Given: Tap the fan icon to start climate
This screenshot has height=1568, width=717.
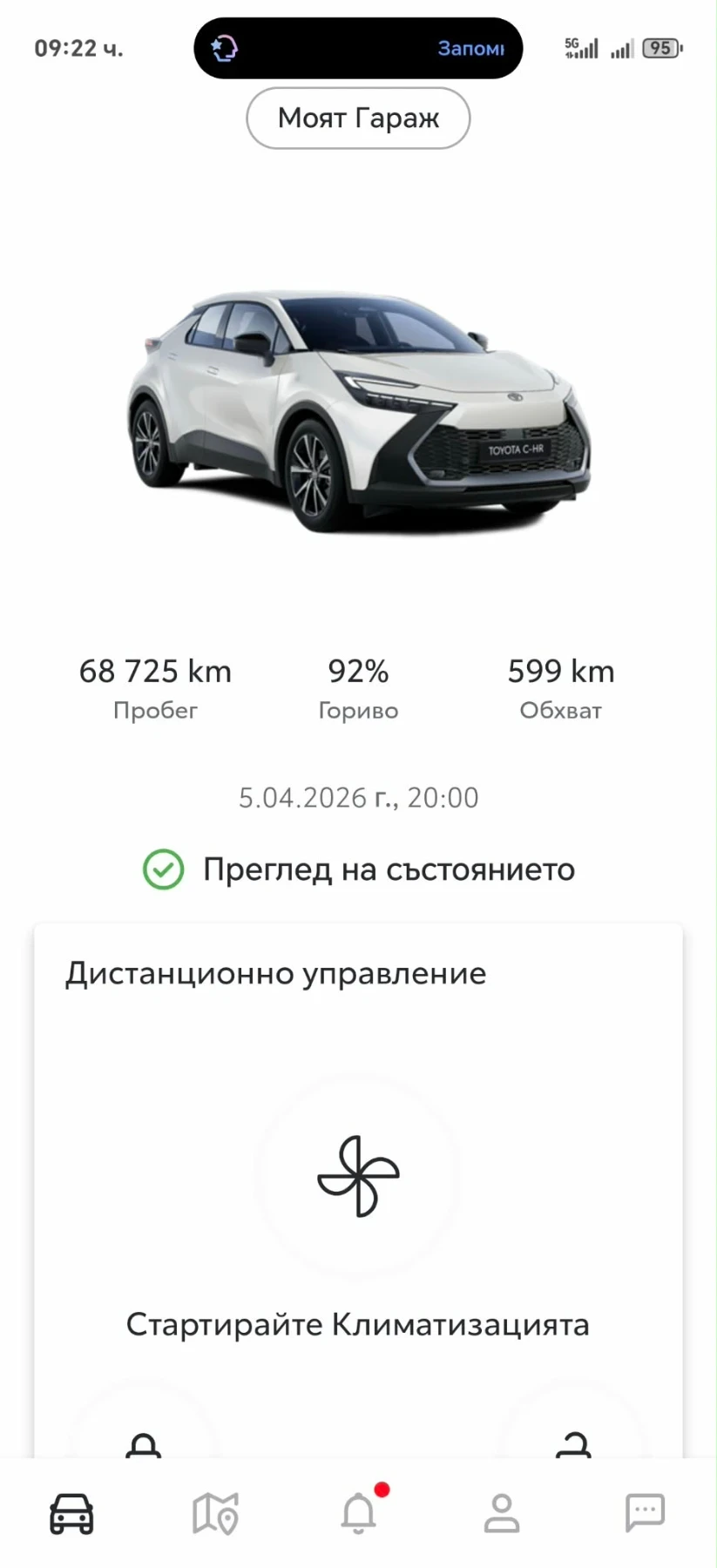Looking at the screenshot, I should 357,1178.
